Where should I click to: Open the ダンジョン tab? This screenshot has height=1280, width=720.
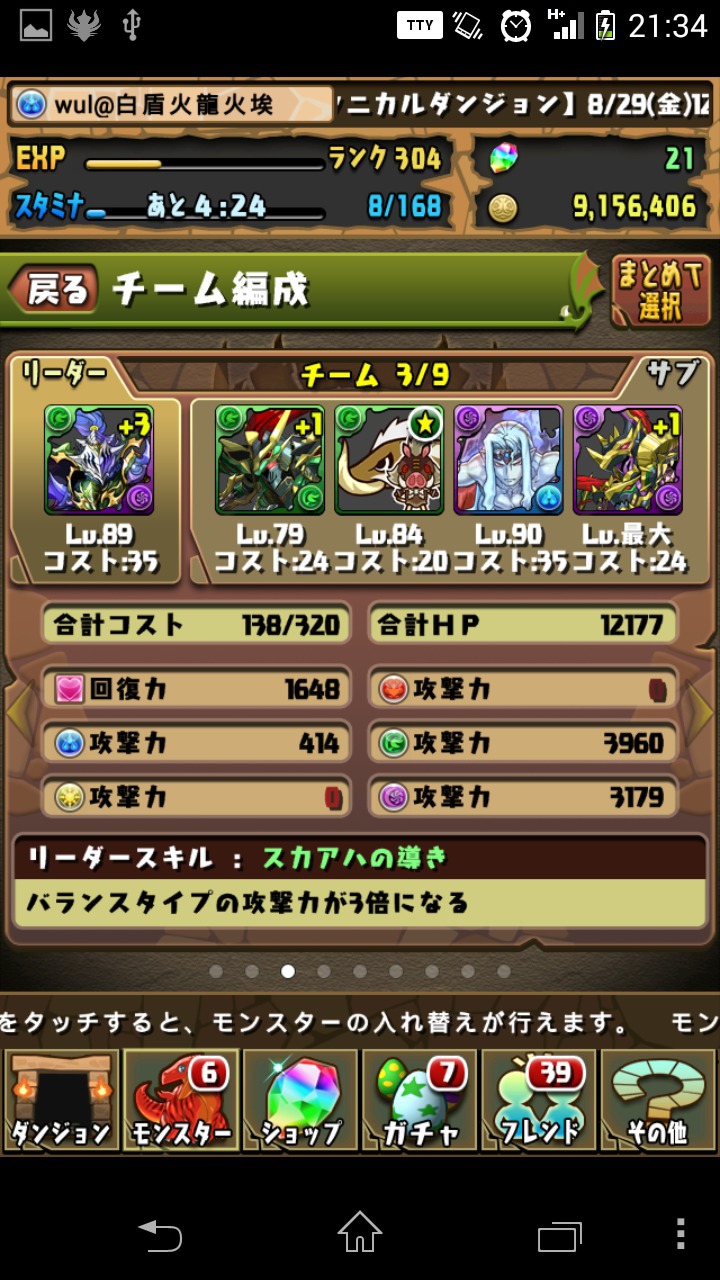point(60,1101)
